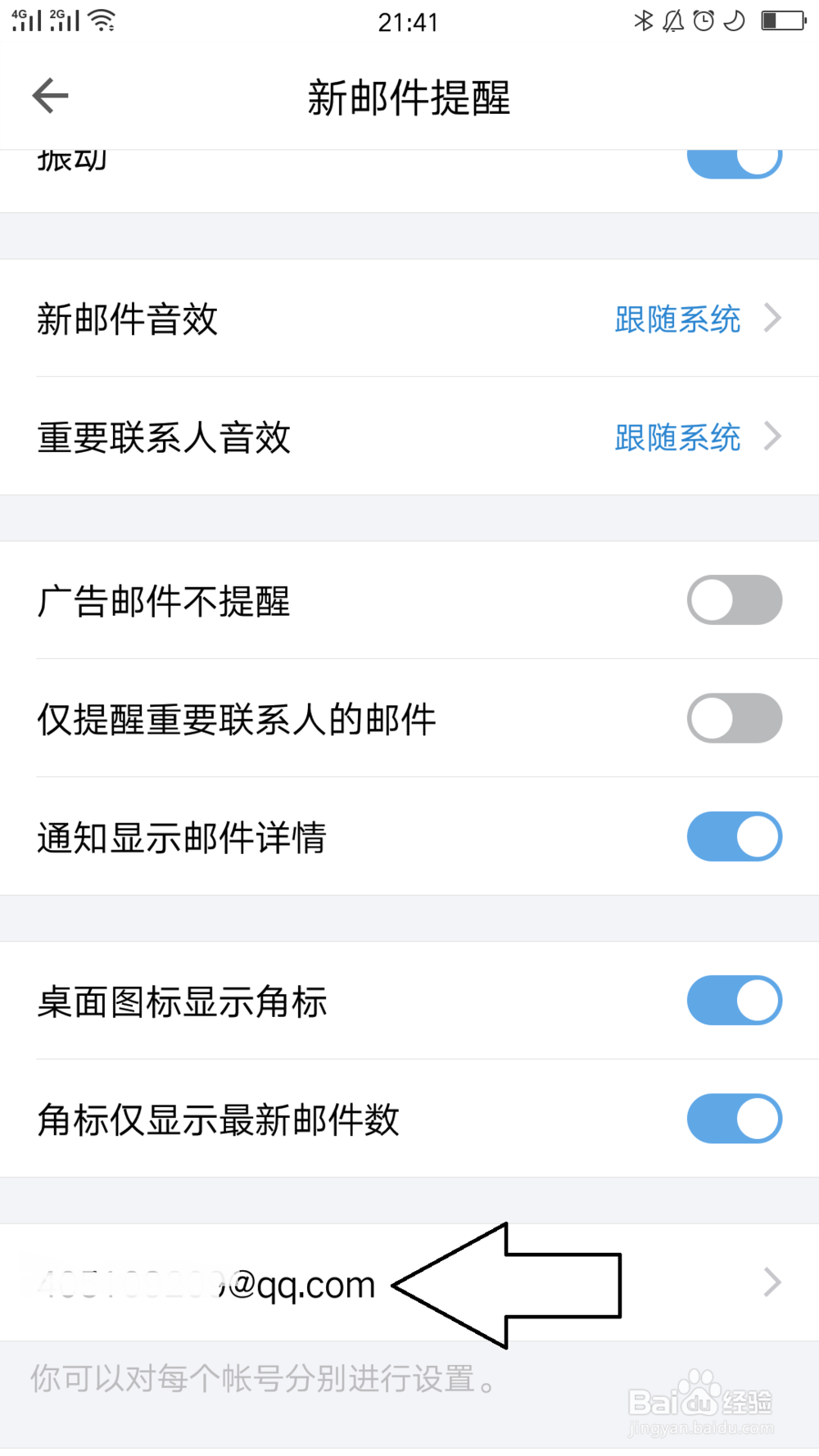Open 新邮件音效 sound setting
Screen dimensions: 819x1456
[409, 319]
